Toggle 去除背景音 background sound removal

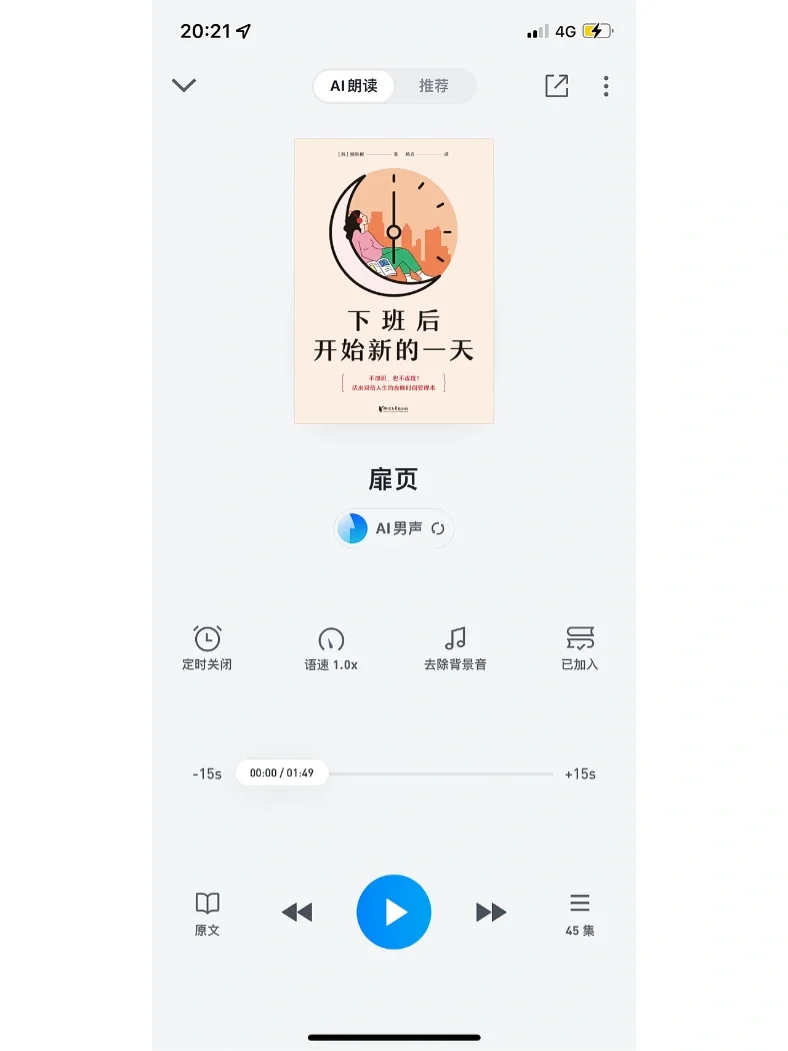pyautogui.click(x=455, y=648)
